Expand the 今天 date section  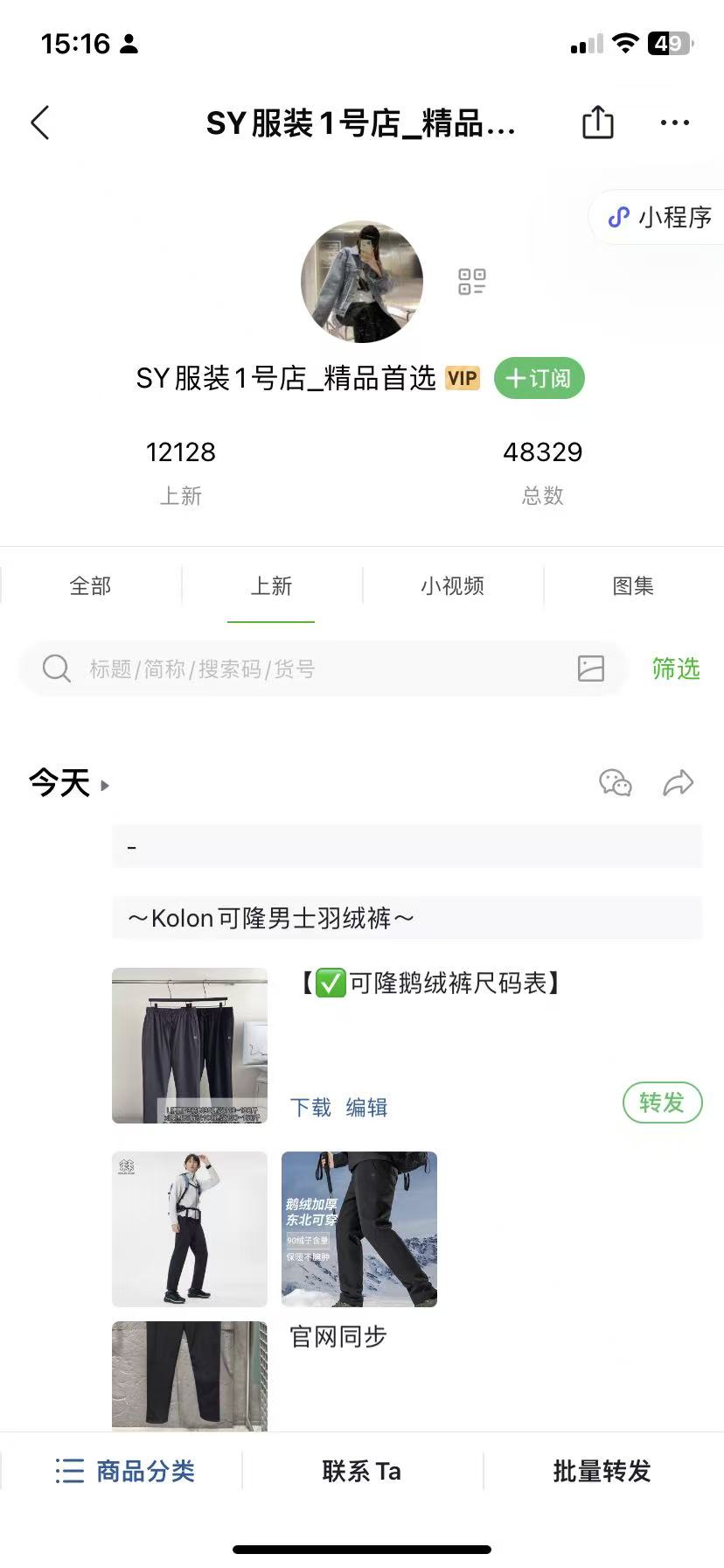pos(68,783)
